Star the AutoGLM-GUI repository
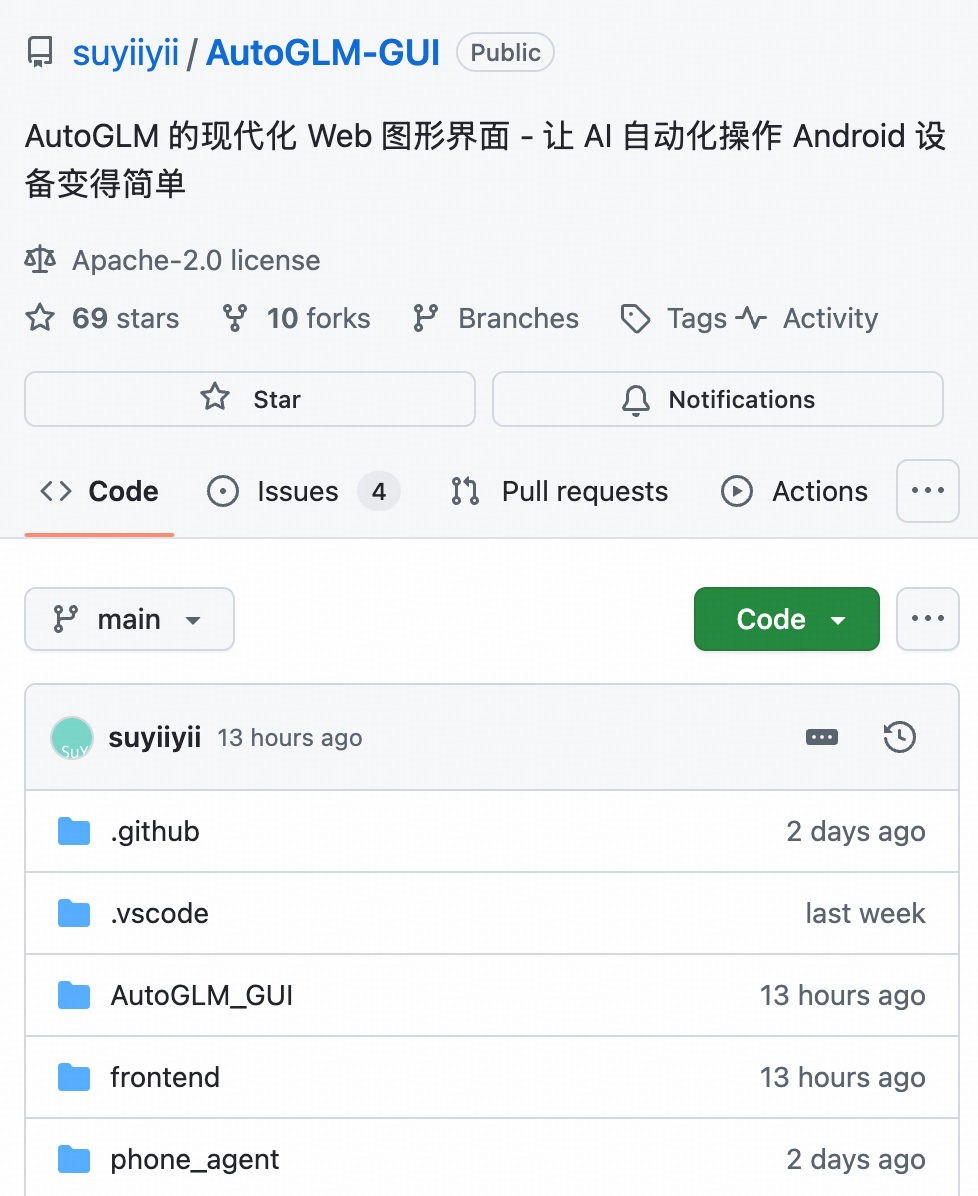978x1196 pixels. tap(249, 399)
